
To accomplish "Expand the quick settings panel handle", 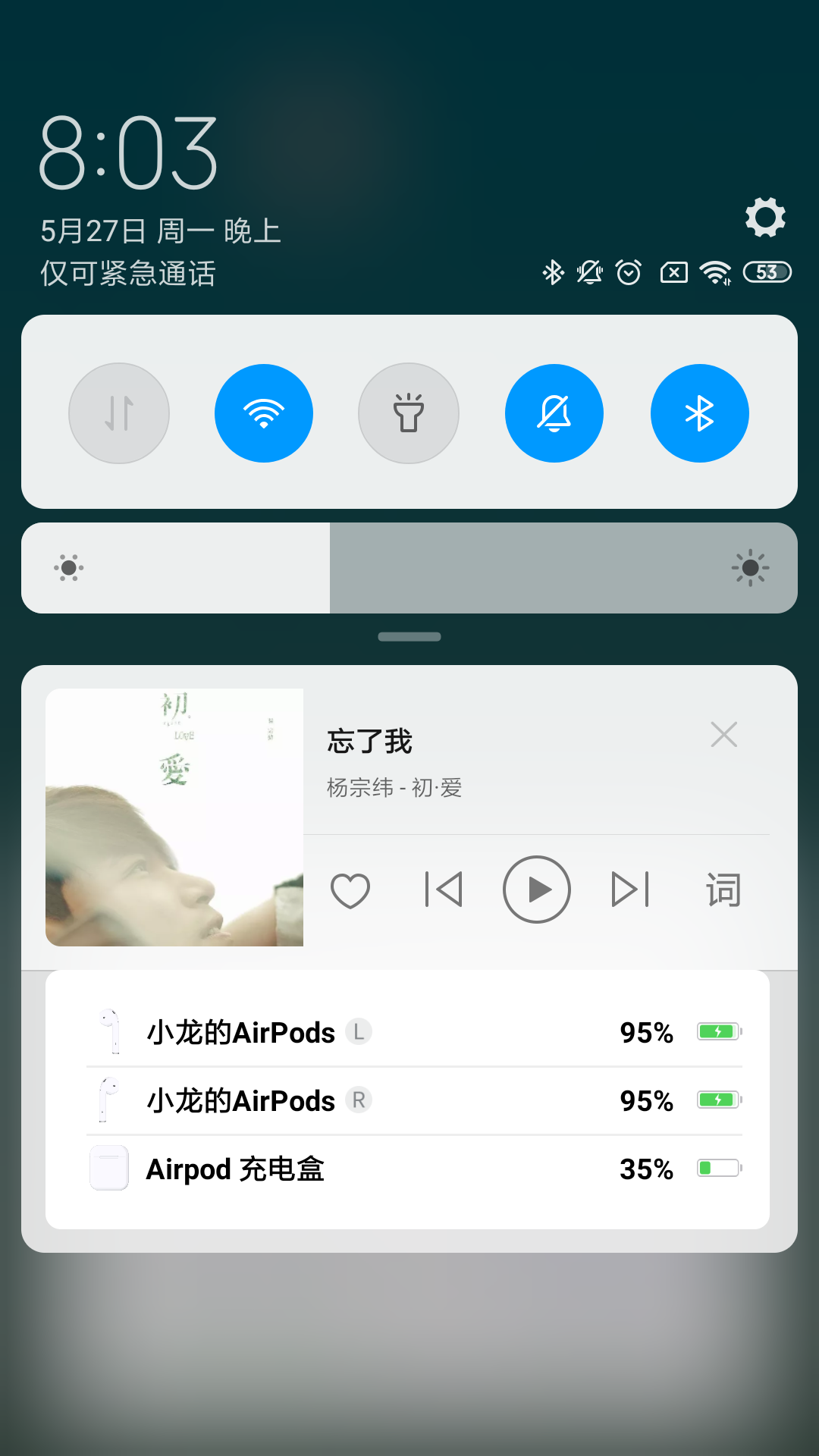I will pos(409,637).
